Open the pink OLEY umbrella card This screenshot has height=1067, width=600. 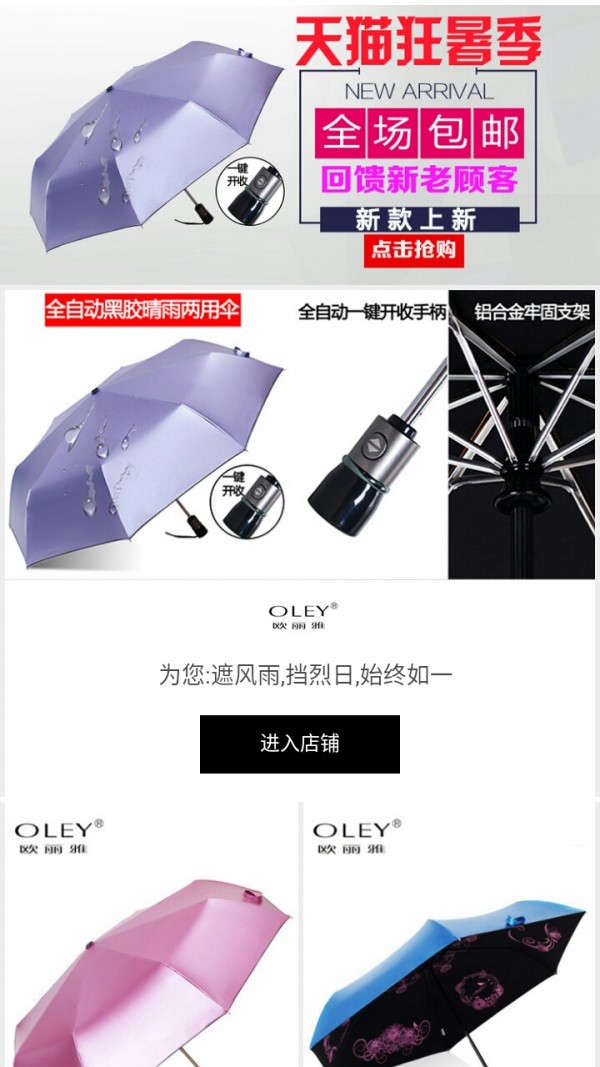click(x=150, y=935)
